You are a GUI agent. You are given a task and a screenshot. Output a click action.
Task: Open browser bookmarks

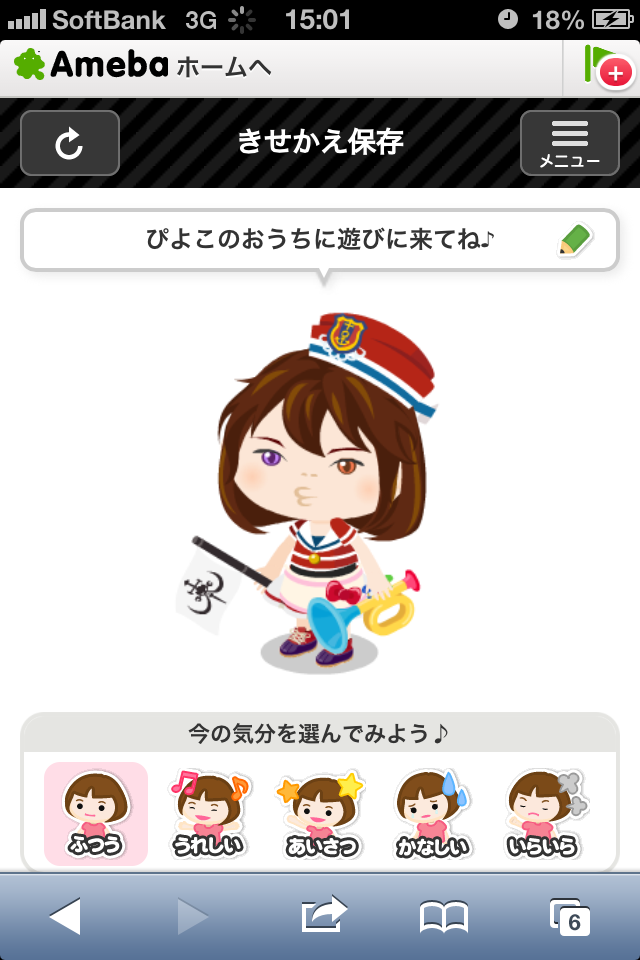pos(444,915)
